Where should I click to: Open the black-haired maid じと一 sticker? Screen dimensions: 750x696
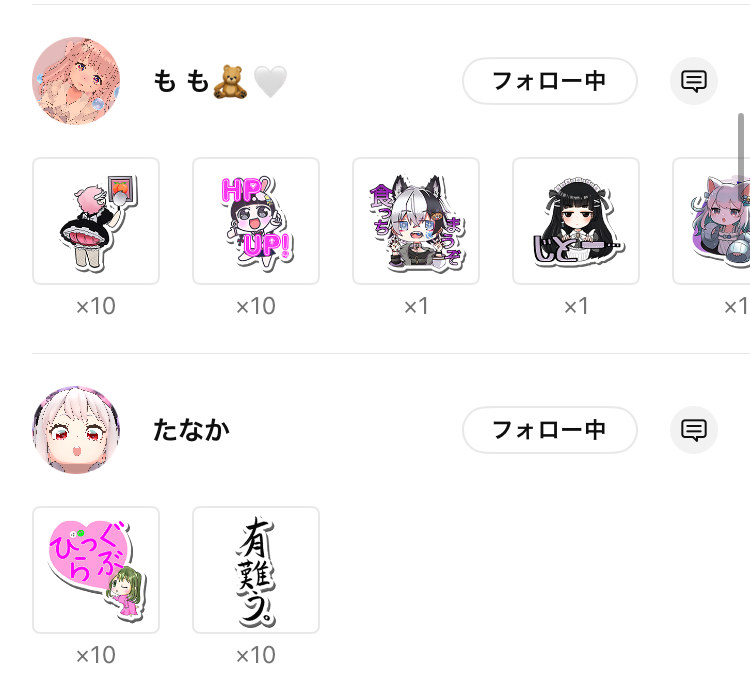tap(576, 221)
